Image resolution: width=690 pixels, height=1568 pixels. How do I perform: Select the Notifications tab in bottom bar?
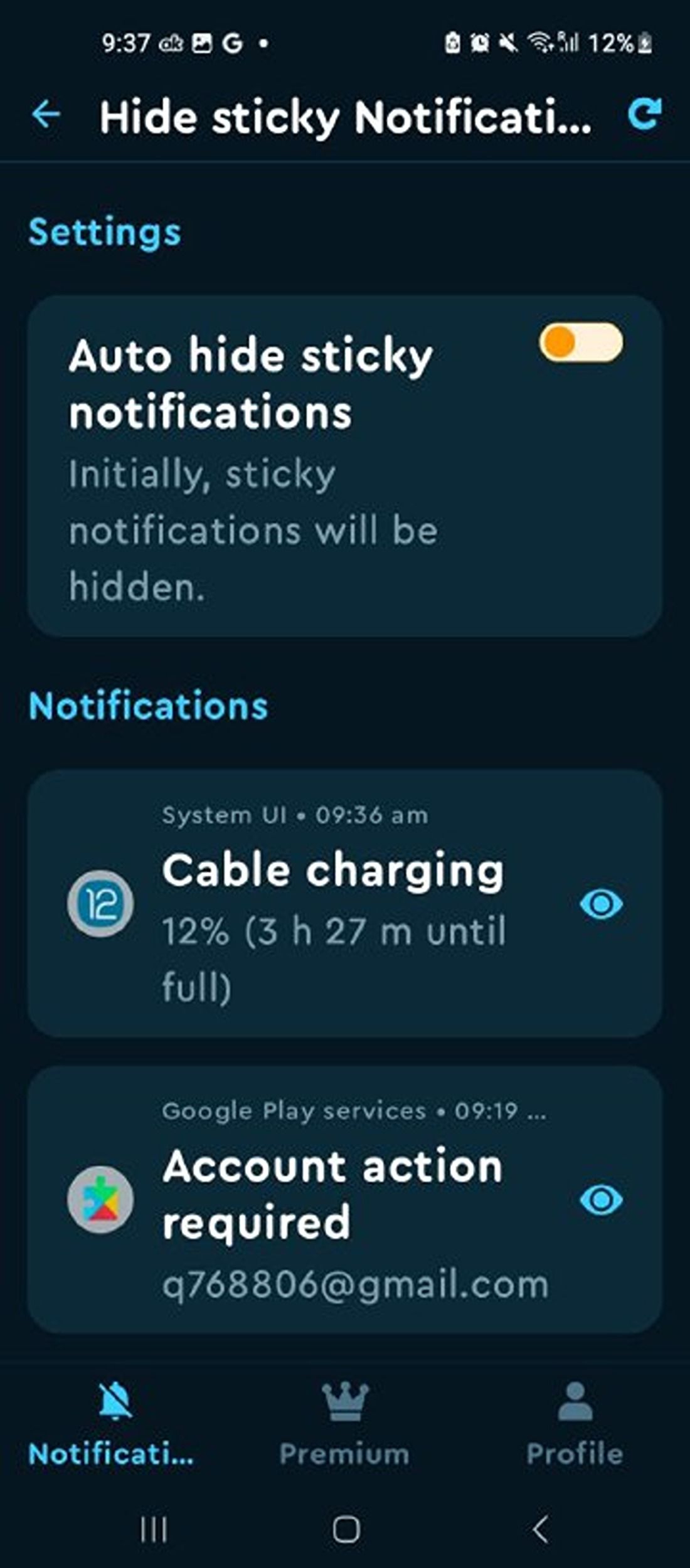pos(113,1424)
